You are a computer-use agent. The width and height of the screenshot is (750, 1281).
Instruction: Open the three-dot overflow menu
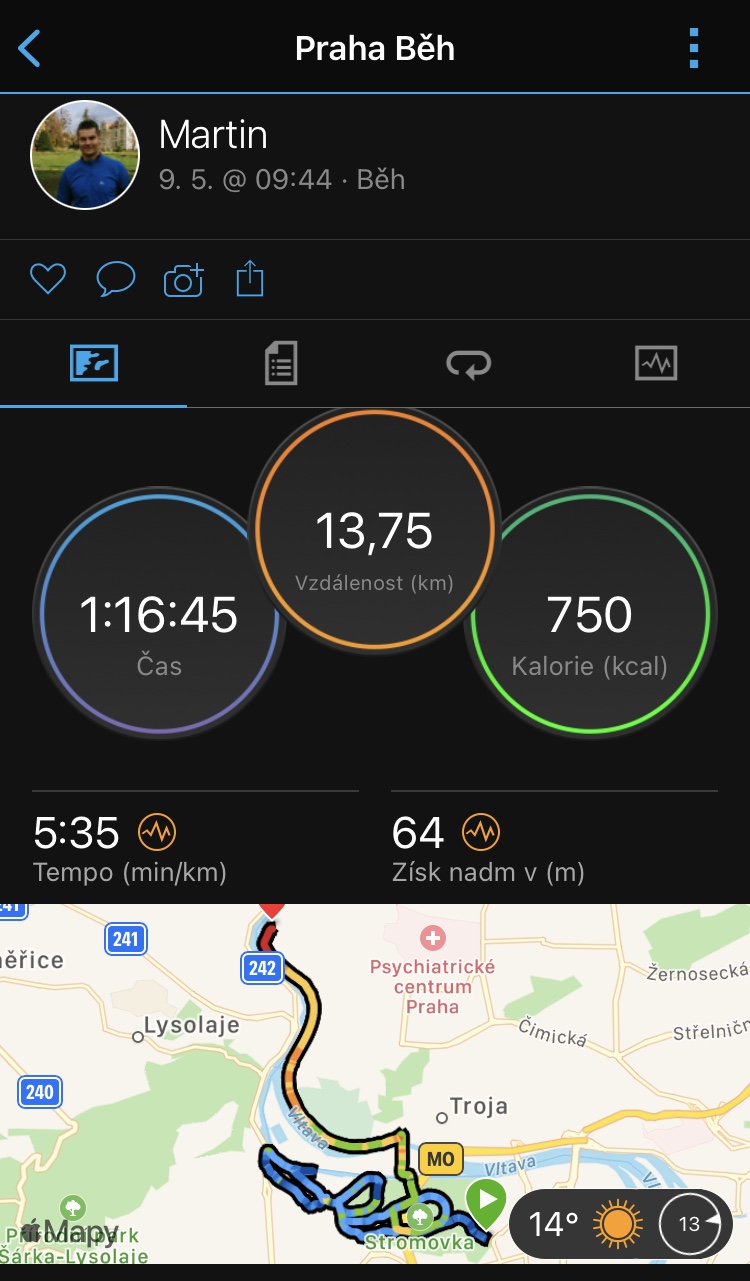tap(694, 48)
